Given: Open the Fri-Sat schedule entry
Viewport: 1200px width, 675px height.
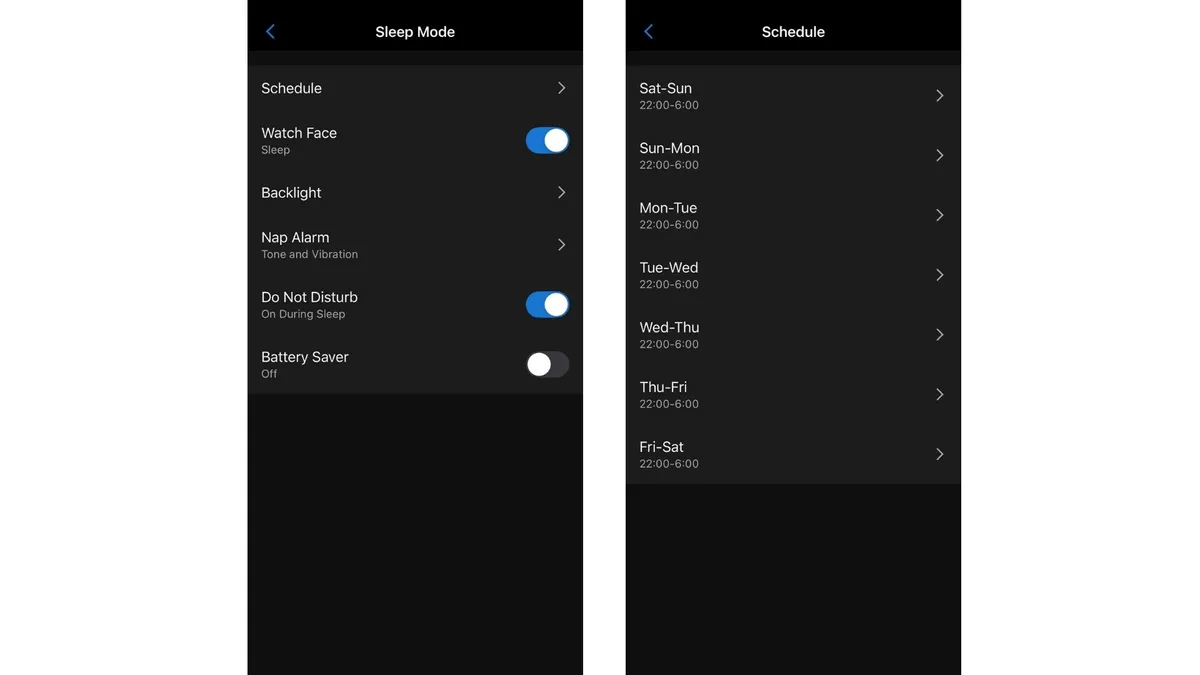Looking at the screenshot, I should click(x=792, y=454).
